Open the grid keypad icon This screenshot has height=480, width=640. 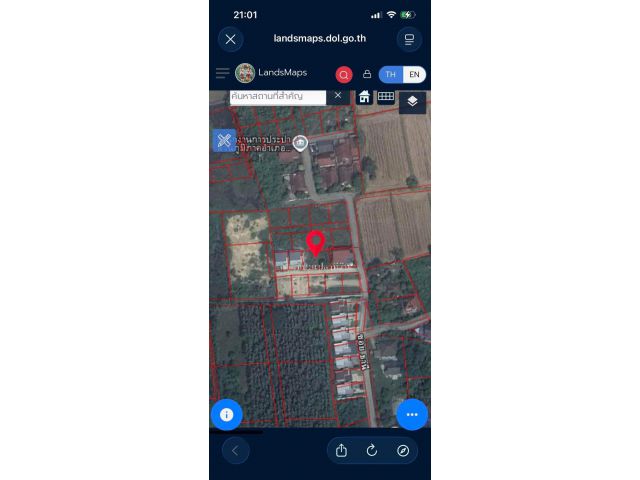[385, 97]
